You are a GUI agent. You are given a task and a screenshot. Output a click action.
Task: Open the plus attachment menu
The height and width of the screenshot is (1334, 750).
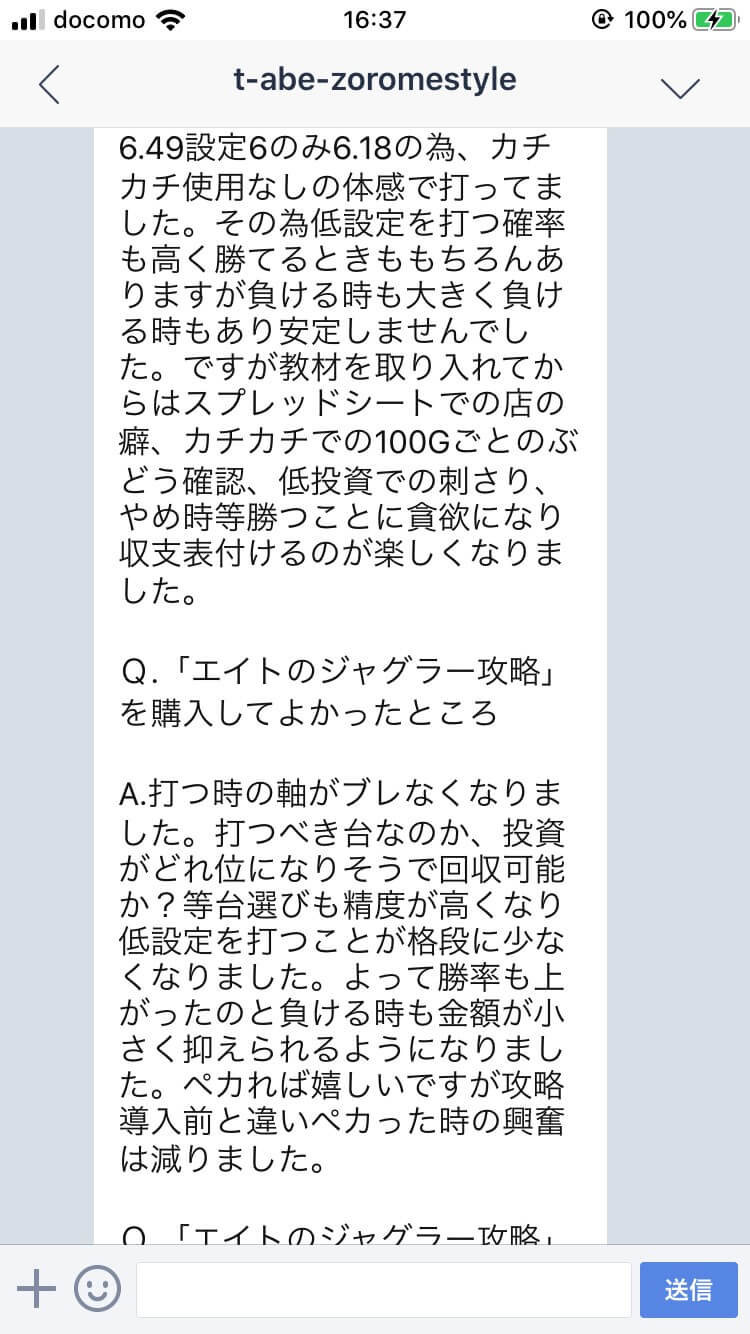click(x=36, y=1289)
